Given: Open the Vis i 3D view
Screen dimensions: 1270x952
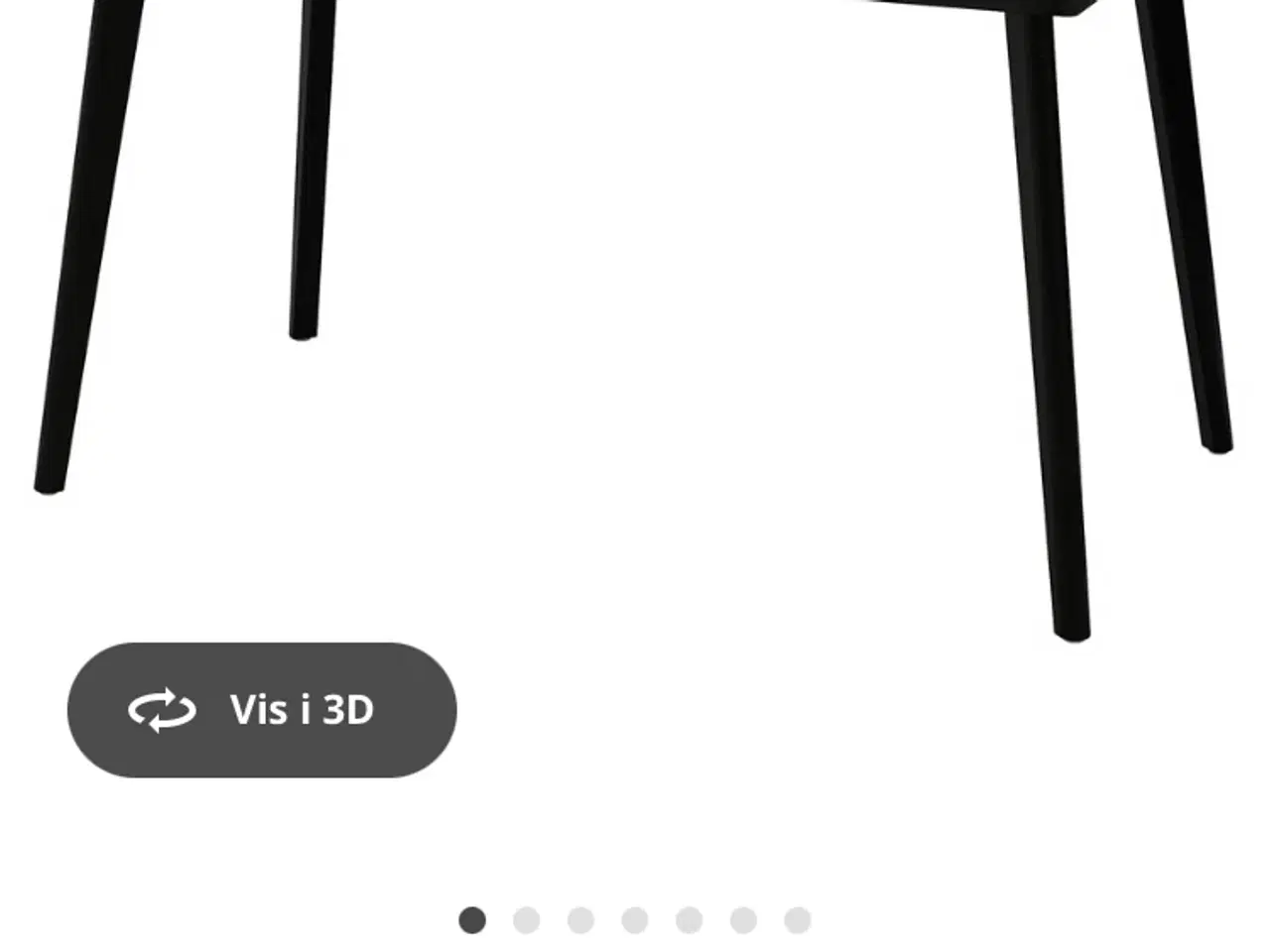Looking at the screenshot, I should point(262,710).
